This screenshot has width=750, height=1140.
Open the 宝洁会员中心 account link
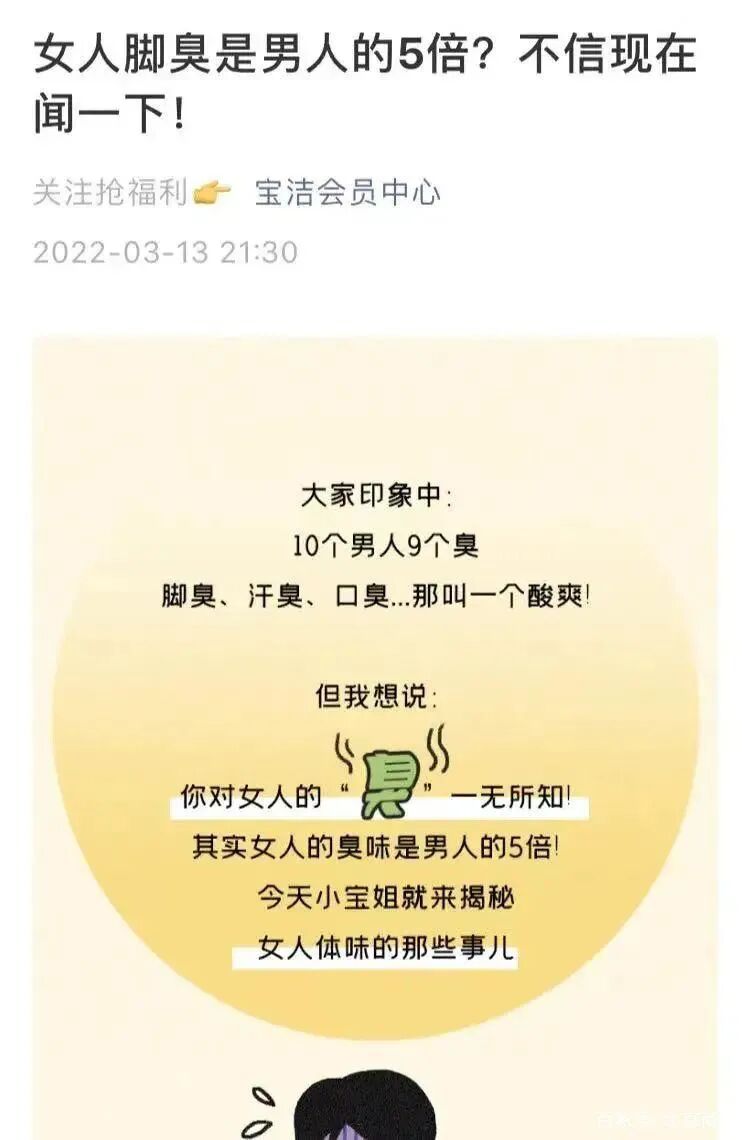347,192
